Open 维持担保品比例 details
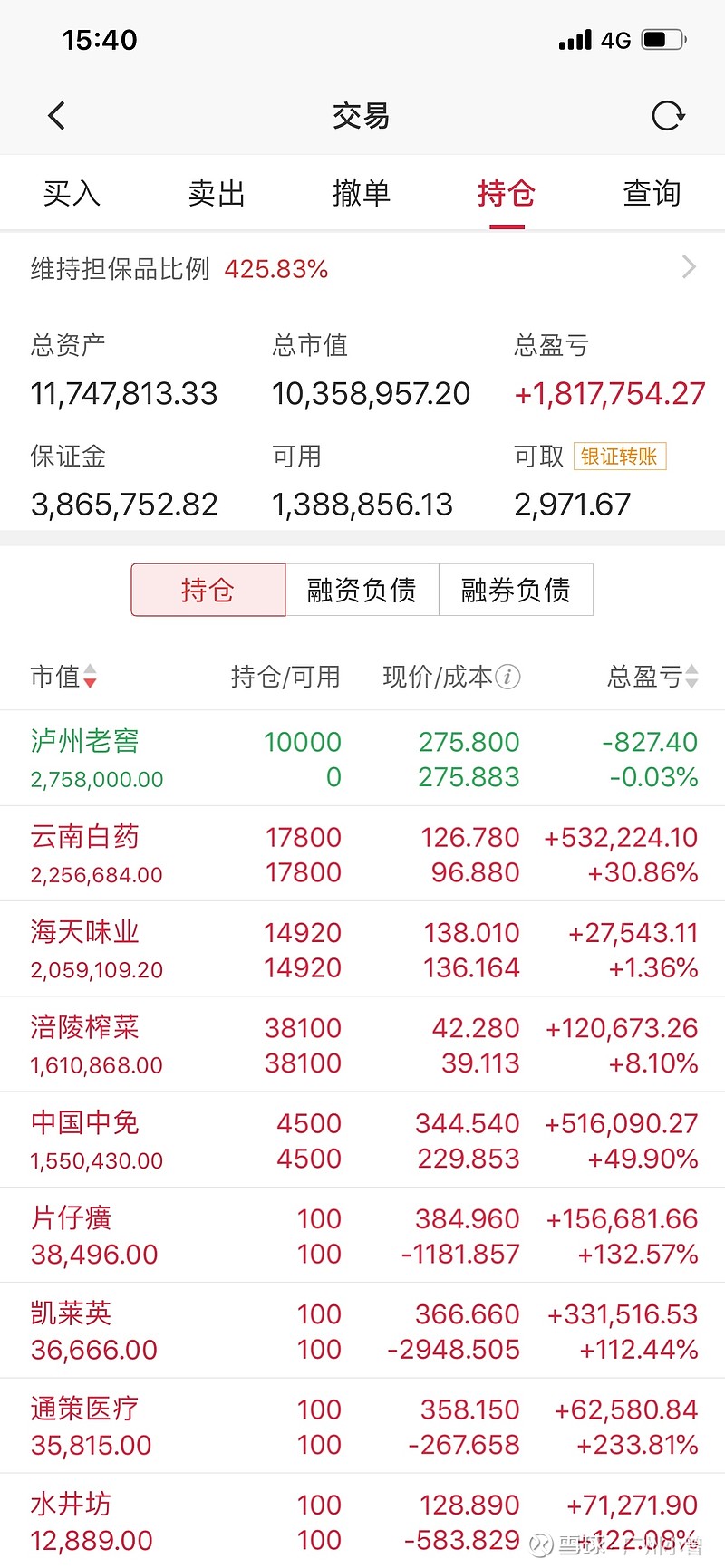Viewport: 725px width, 1568px height. [362, 268]
